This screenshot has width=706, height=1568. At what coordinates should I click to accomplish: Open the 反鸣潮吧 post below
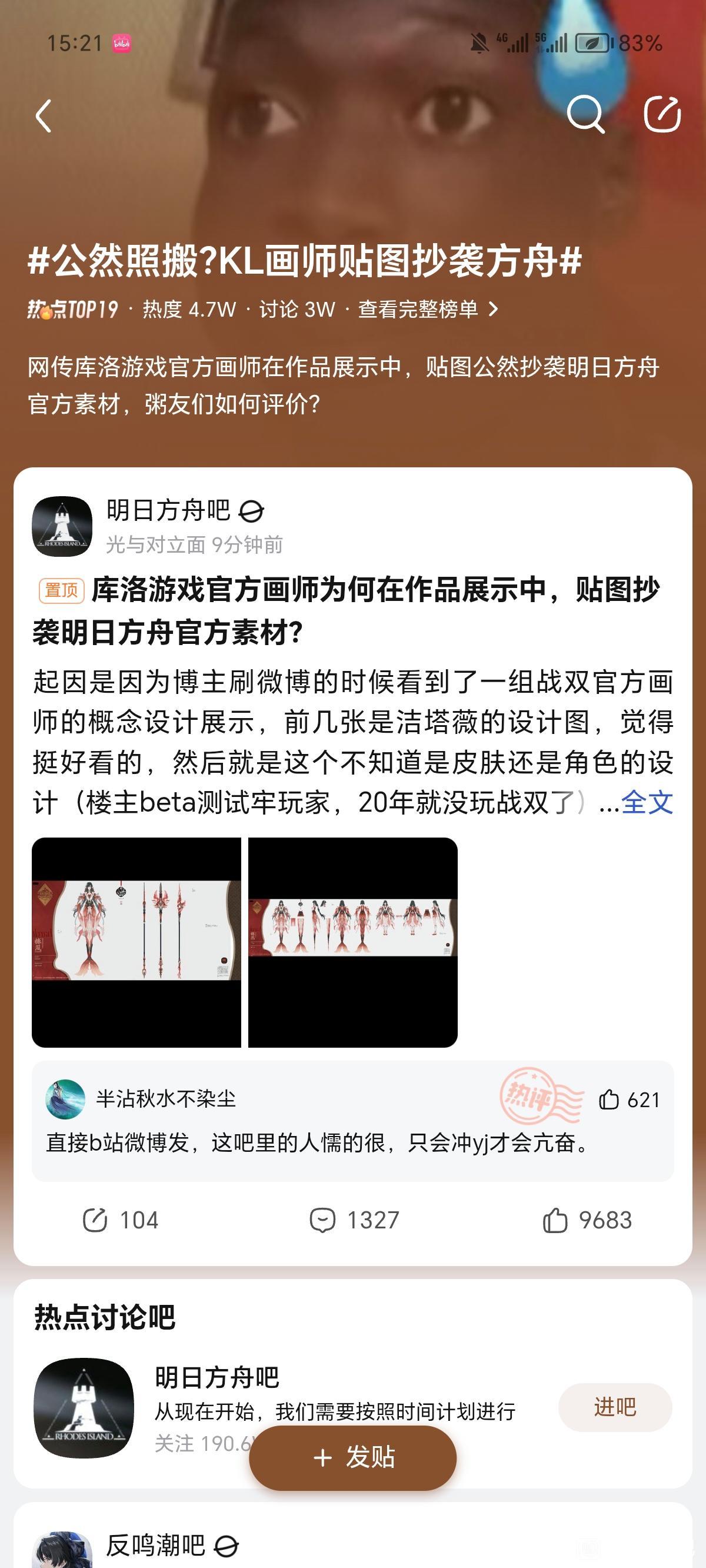[x=156, y=1545]
